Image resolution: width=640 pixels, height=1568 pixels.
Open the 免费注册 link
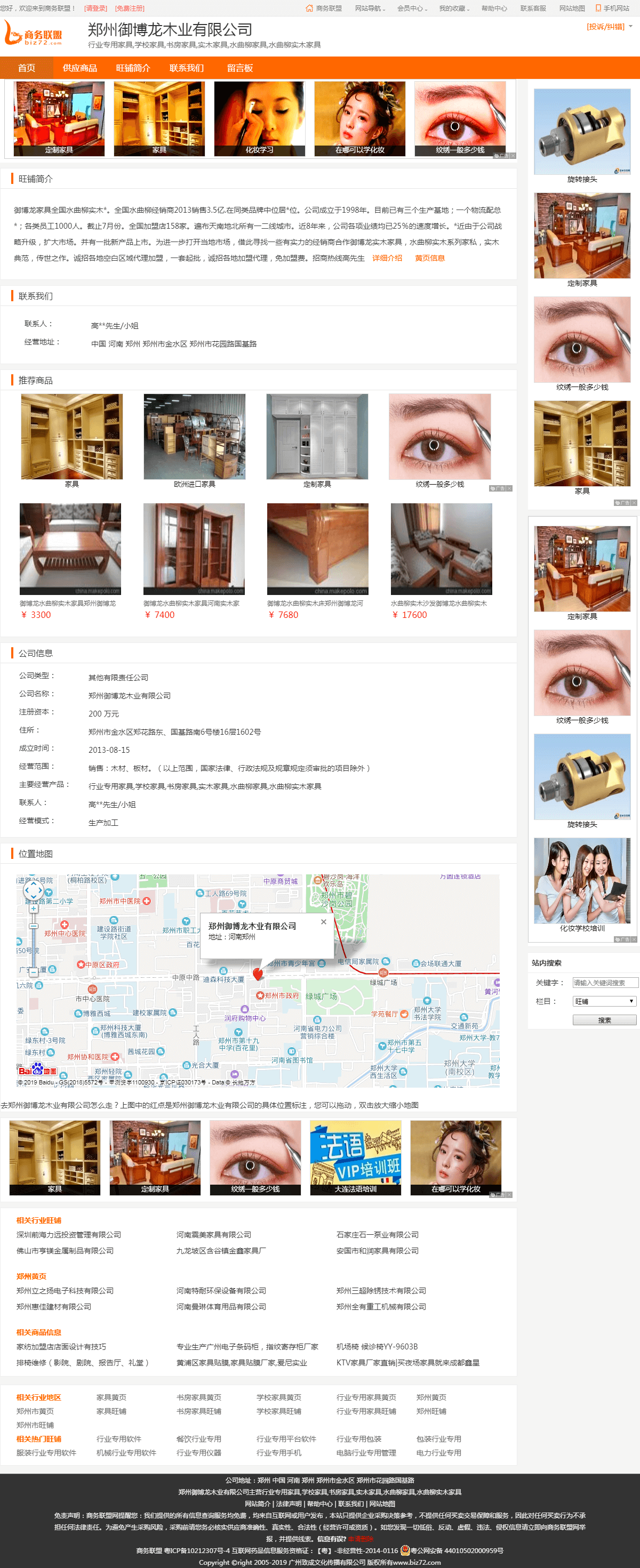pos(130,9)
